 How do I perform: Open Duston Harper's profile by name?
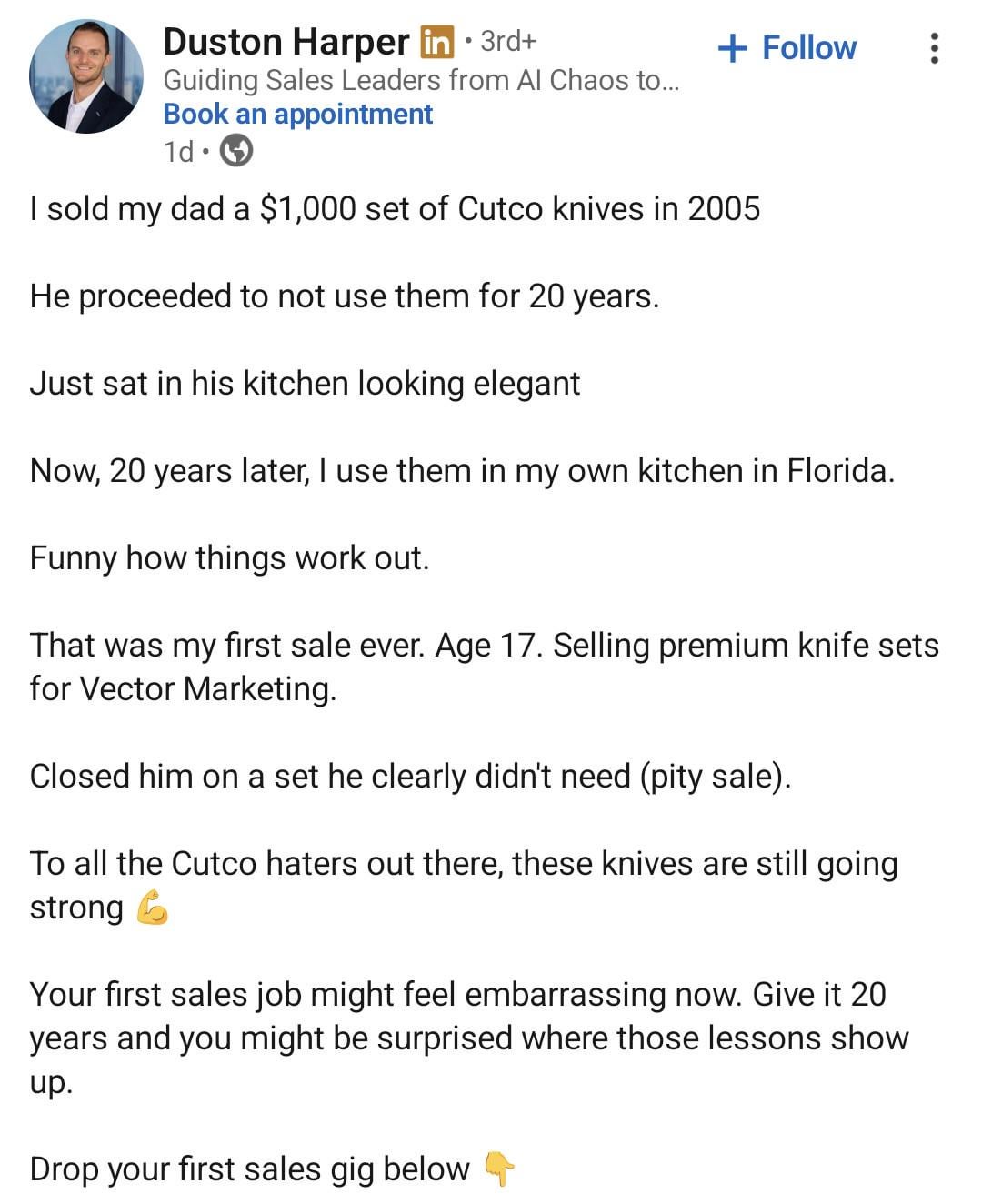(x=286, y=42)
